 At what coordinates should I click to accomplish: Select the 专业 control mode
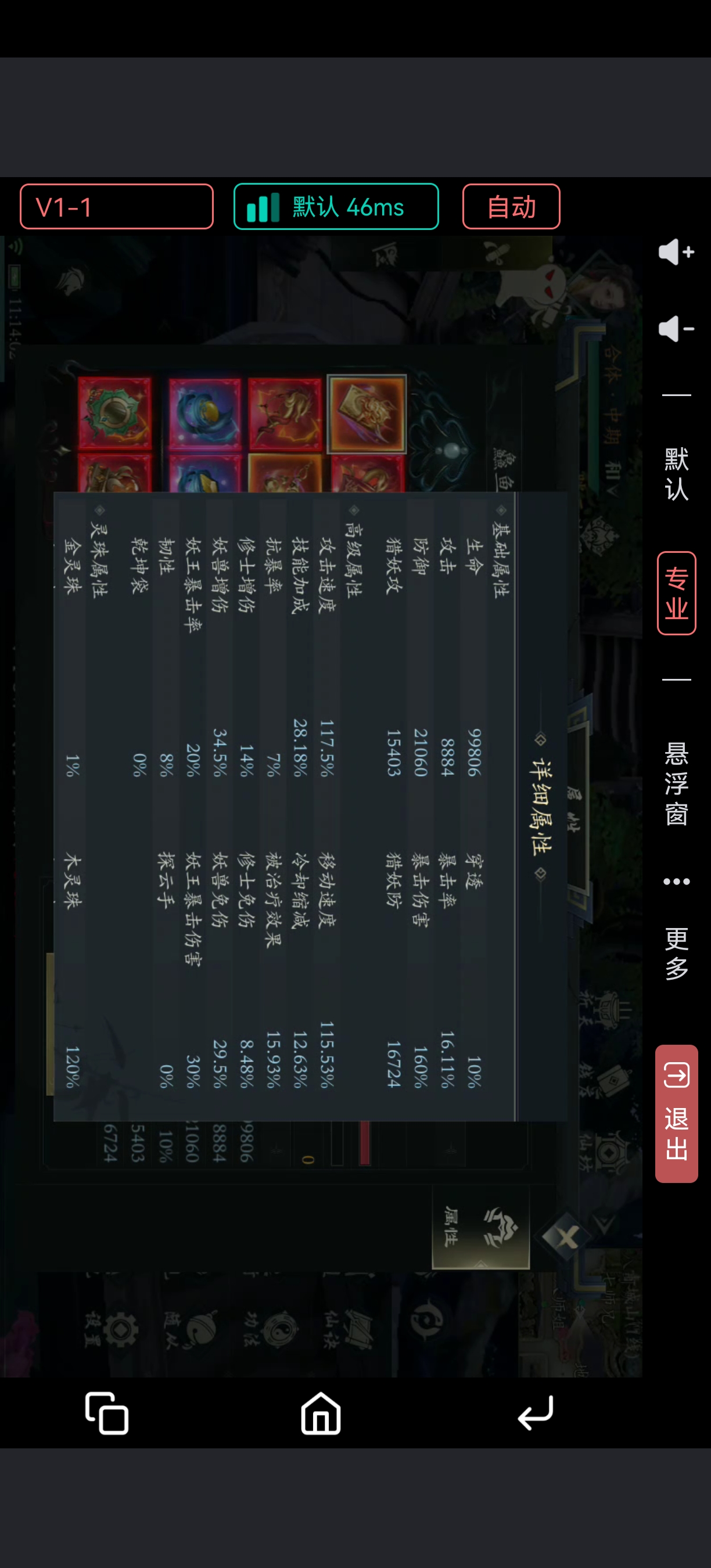[676, 593]
